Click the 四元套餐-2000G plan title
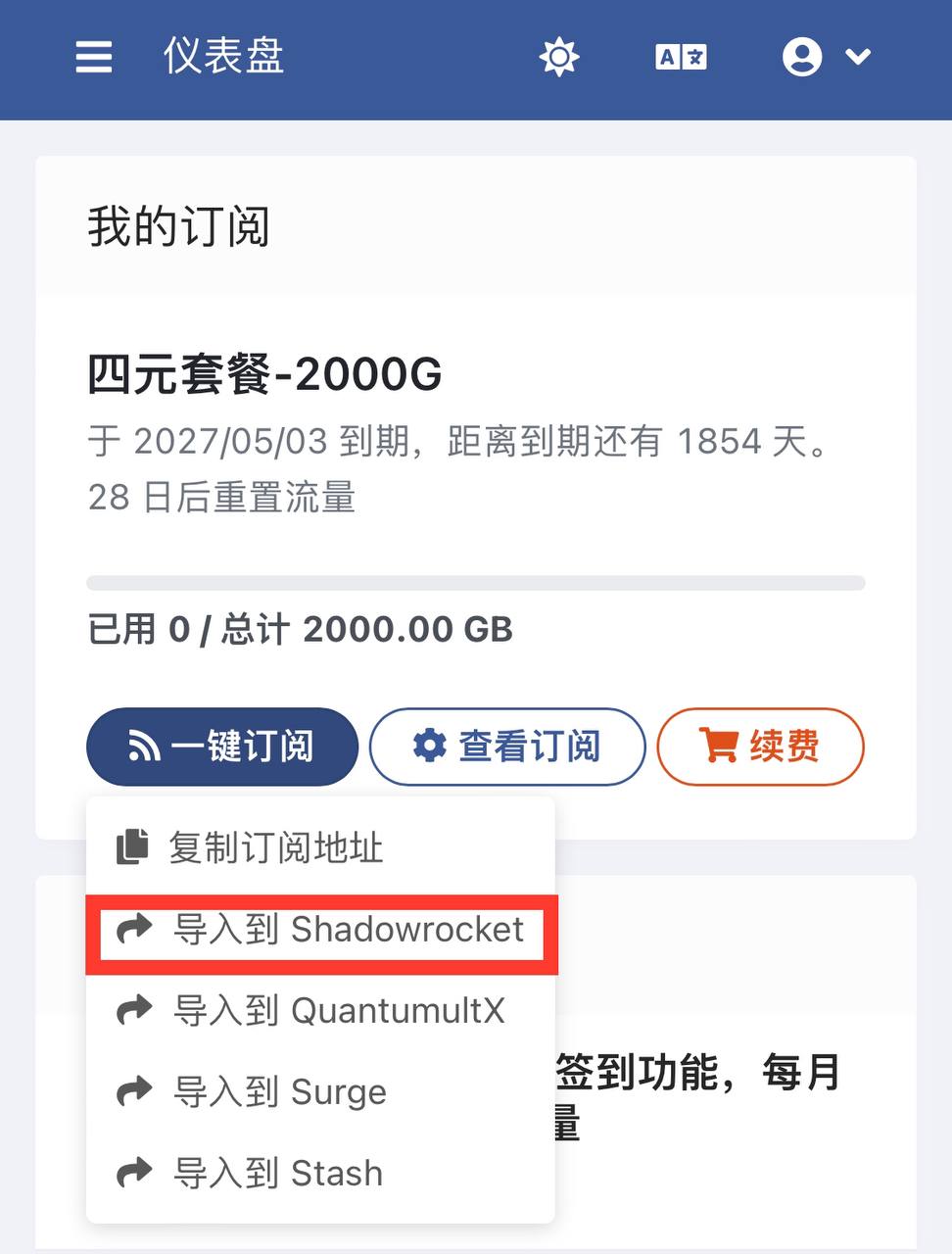This screenshot has width=952, height=1254. [264, 375]
